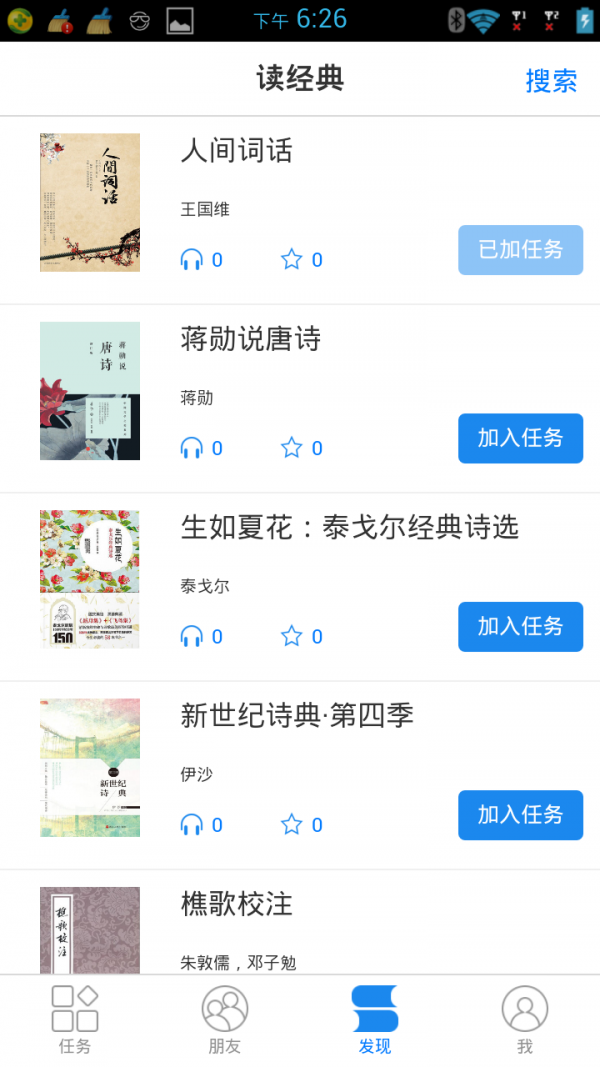This screenshot has width=600, height=1067.
Task: Tap 已加任务 button for 人间词话
Action: [520, 250]
